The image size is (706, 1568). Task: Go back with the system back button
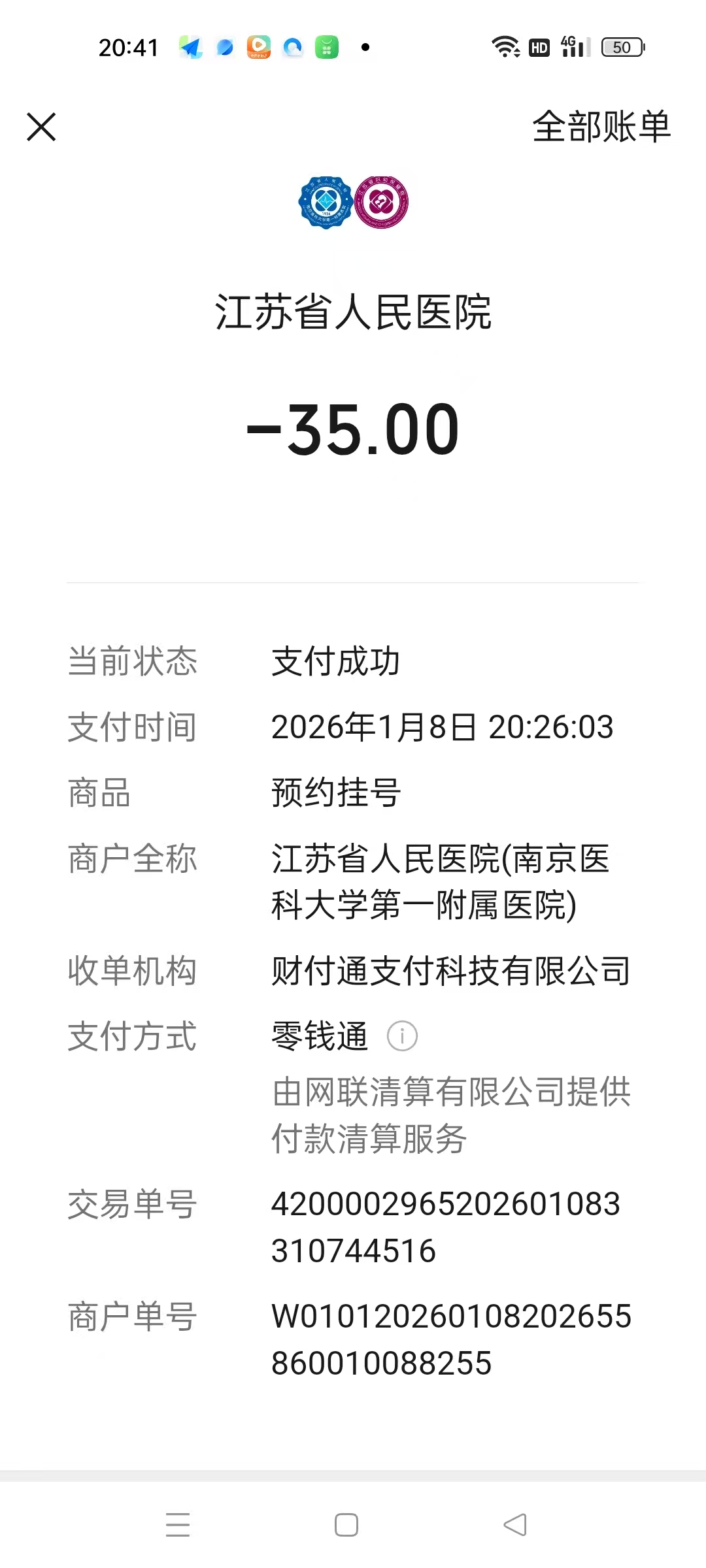click(515, 1525)
